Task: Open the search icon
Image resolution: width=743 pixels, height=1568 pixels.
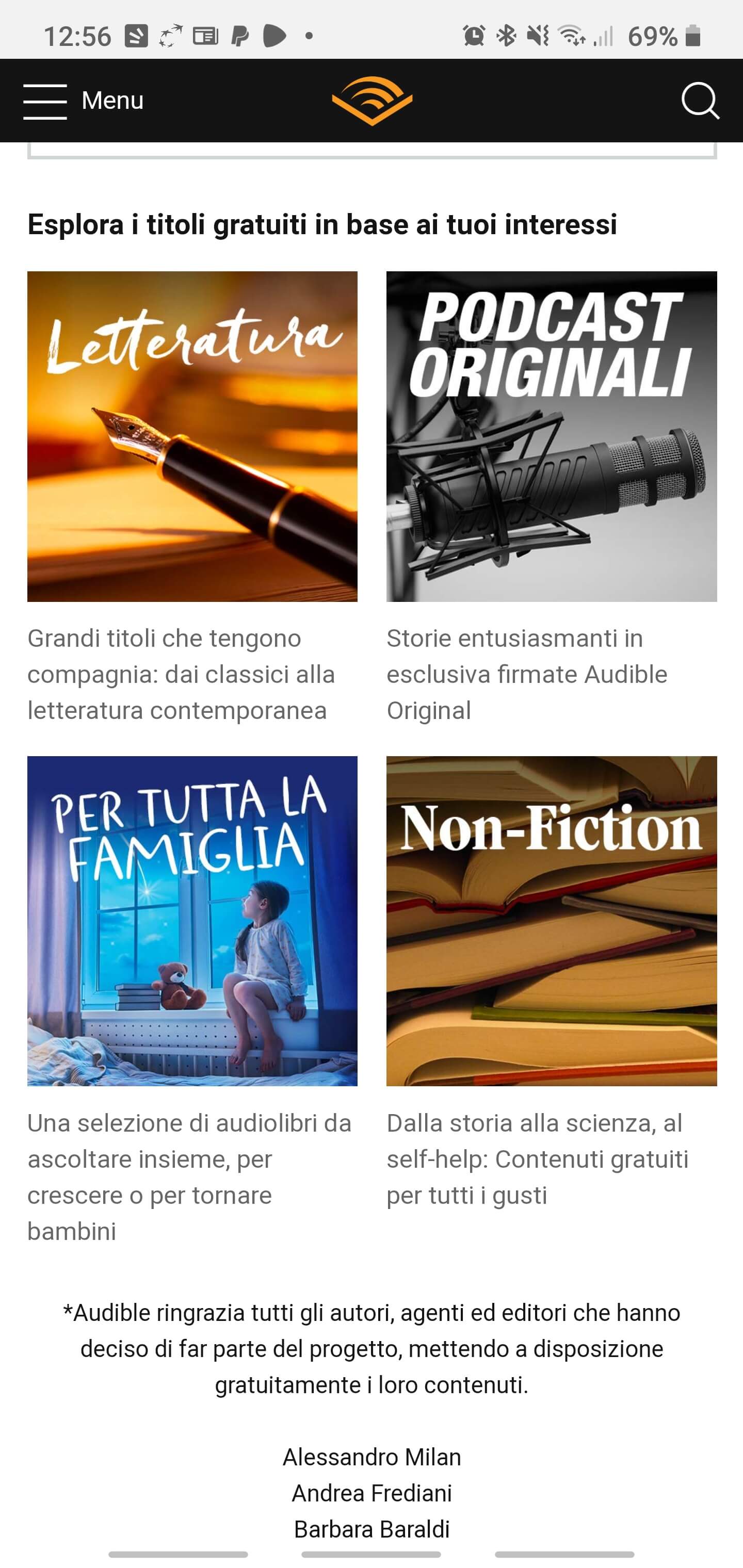Action: point(700,101)
